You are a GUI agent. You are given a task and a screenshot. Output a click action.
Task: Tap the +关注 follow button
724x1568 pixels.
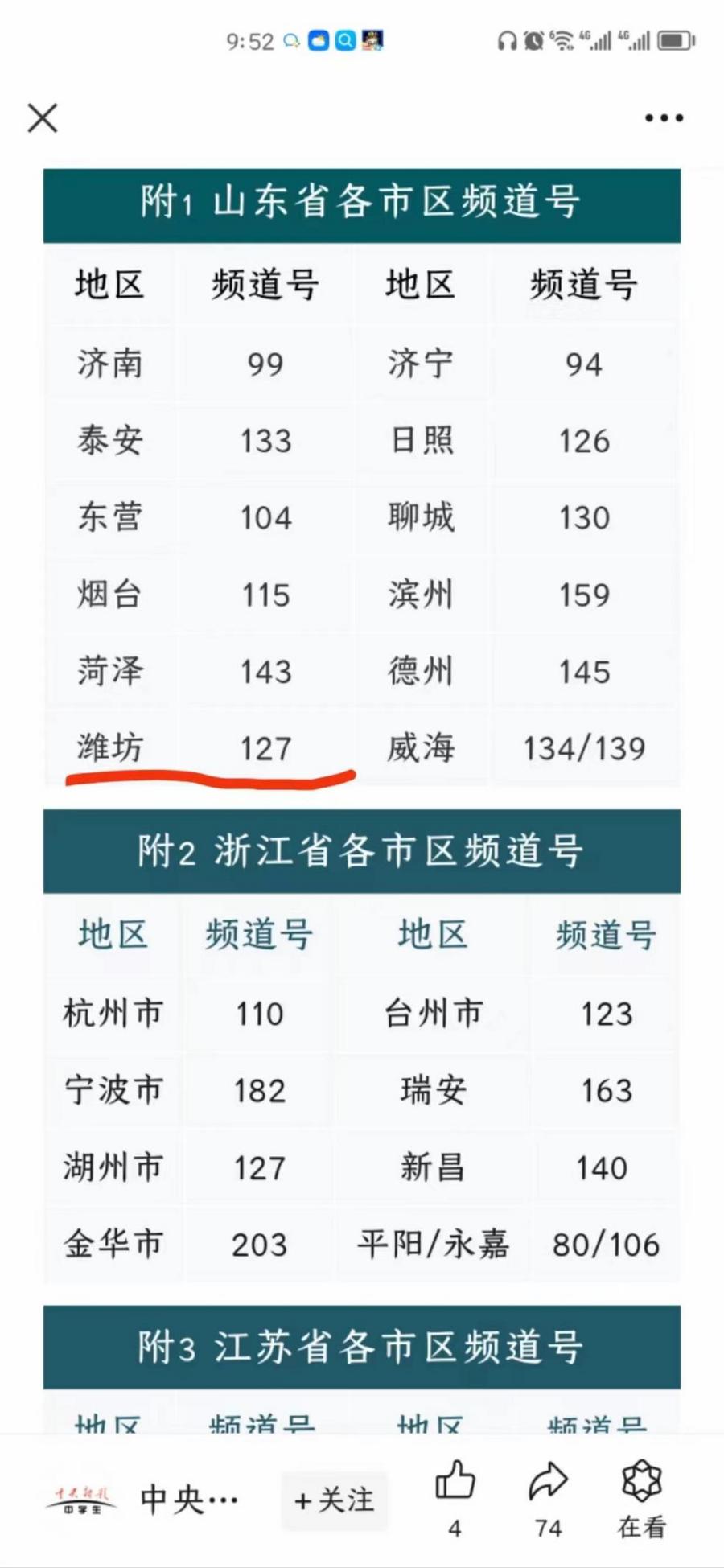tap(335, 1500)
